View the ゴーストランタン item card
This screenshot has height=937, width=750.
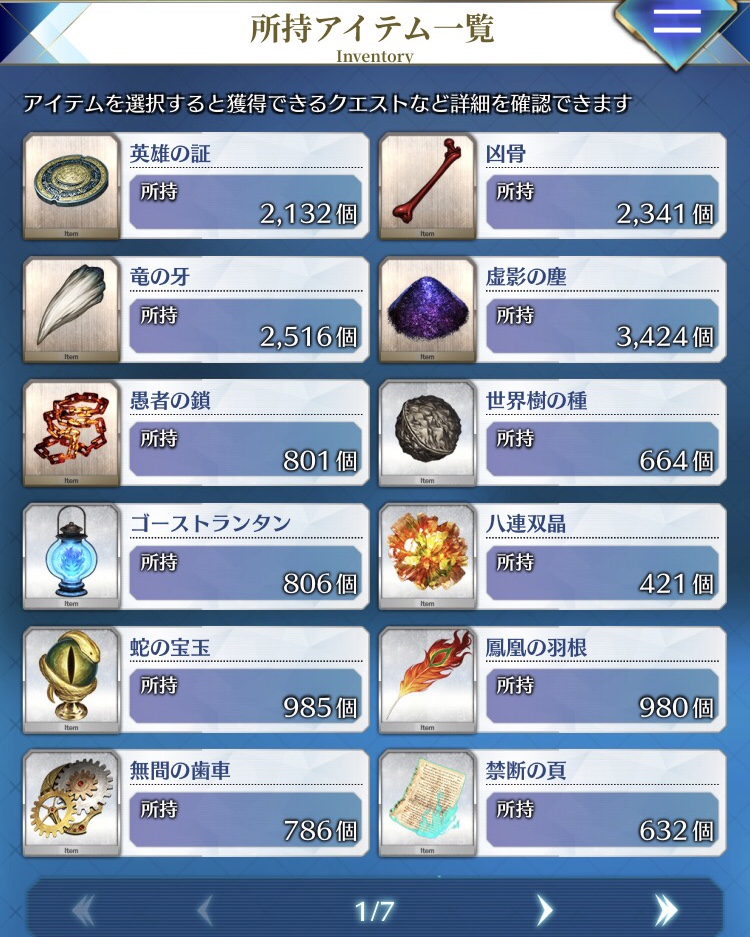click(x=194, y=556)
